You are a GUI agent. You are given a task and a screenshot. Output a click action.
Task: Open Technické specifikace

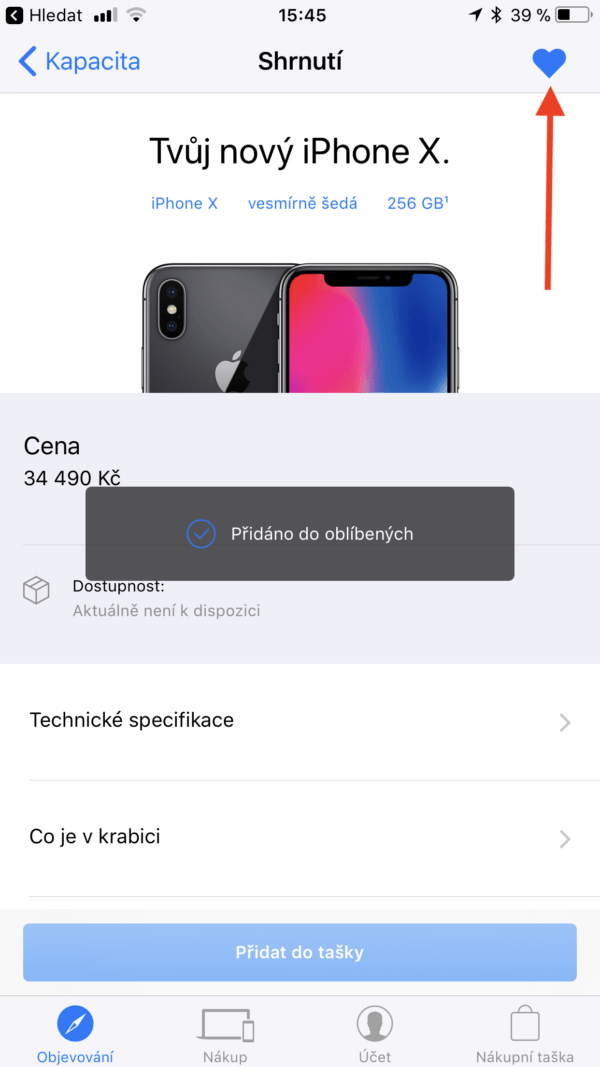(x=300, y=721)
